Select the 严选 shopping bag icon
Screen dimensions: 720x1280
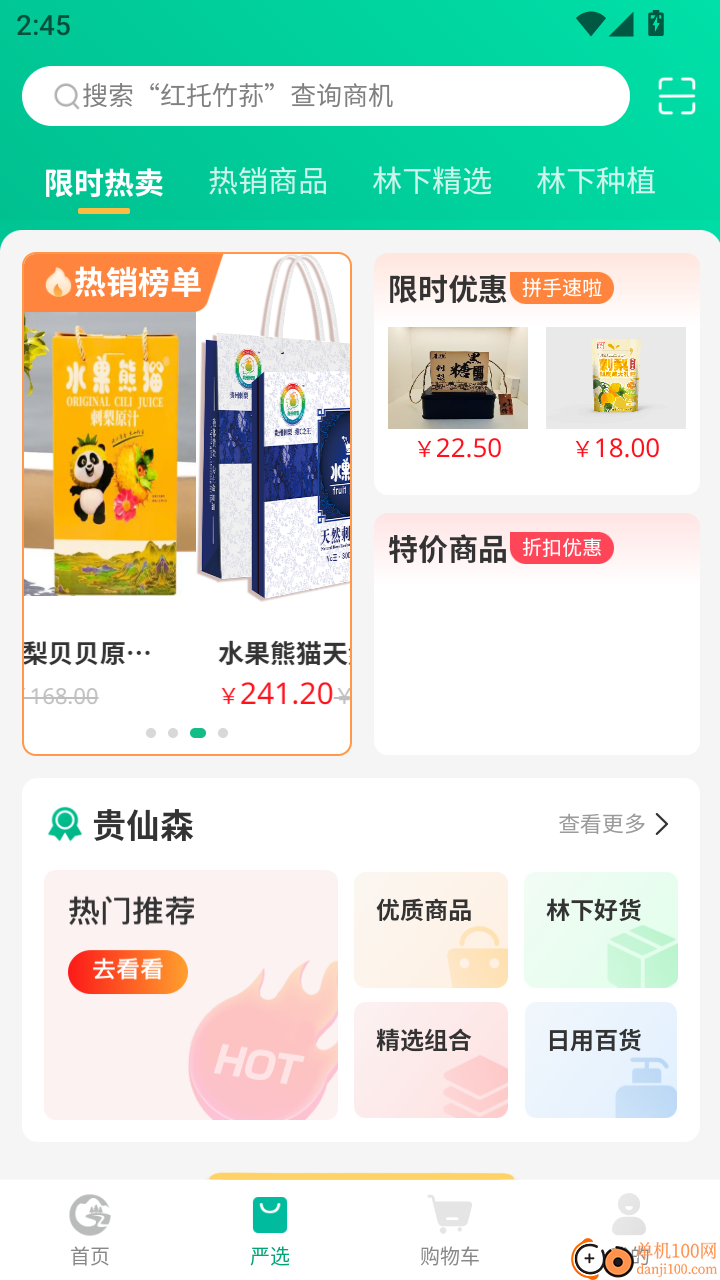[269, 1210]
